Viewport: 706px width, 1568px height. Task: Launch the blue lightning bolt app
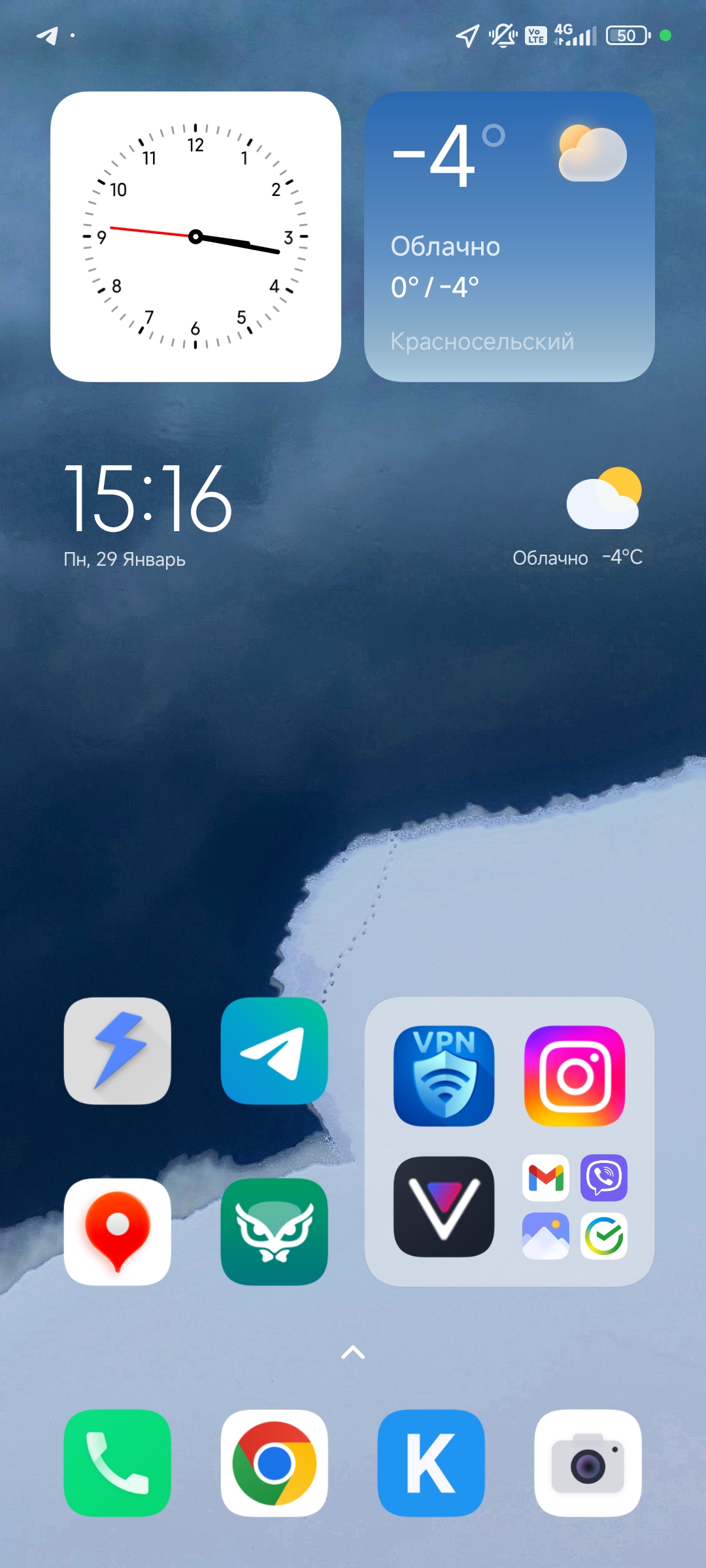tap(118, 1051)
